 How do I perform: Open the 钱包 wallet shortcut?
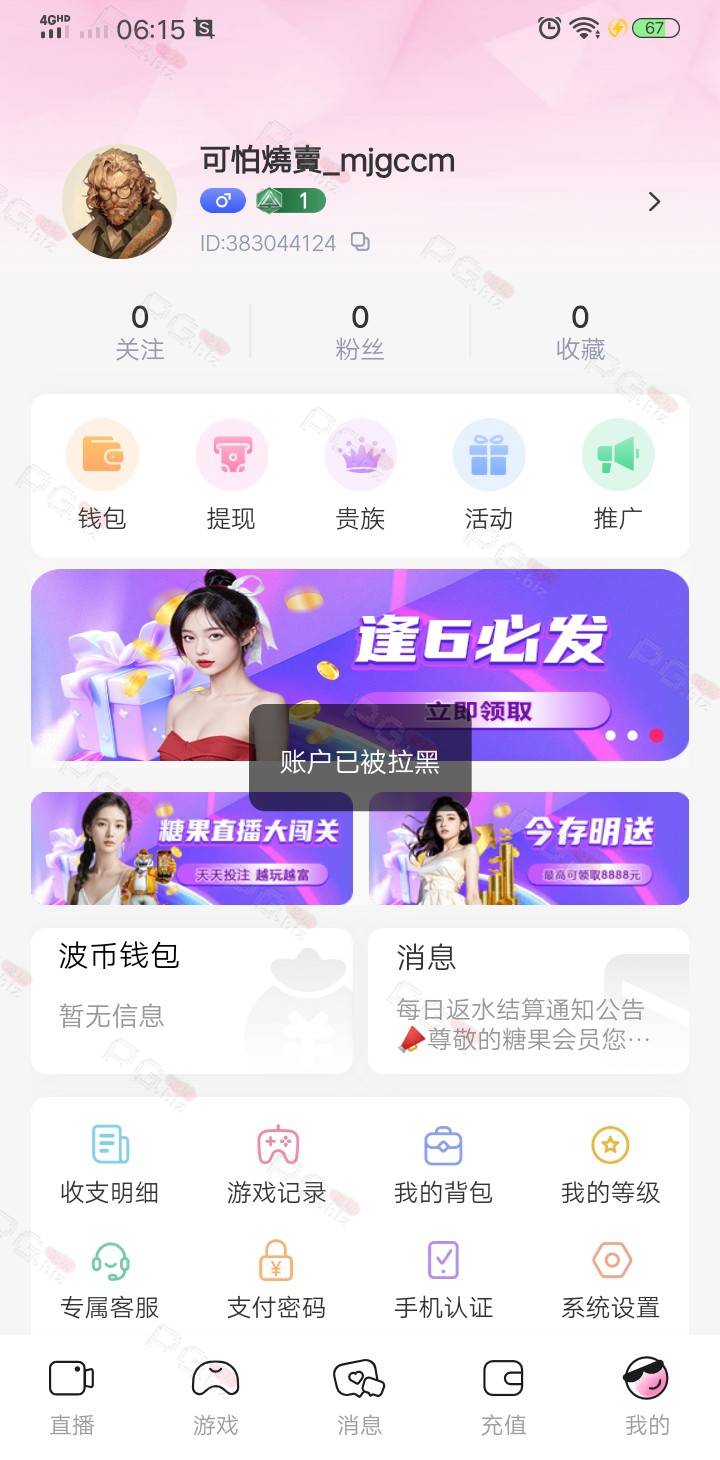(x=102, y=477)
